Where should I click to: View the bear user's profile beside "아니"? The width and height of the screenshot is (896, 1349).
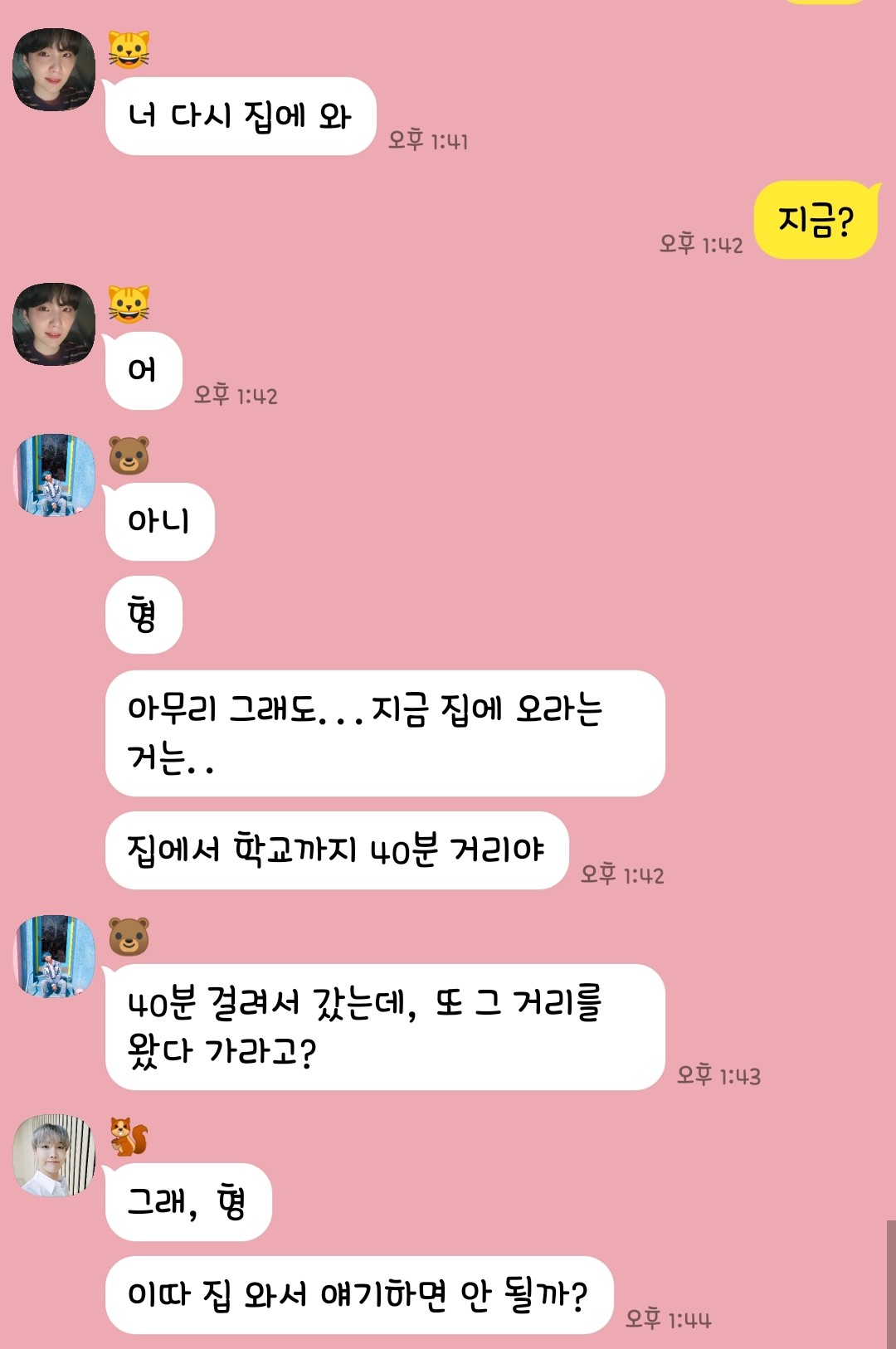pos(54,475)
